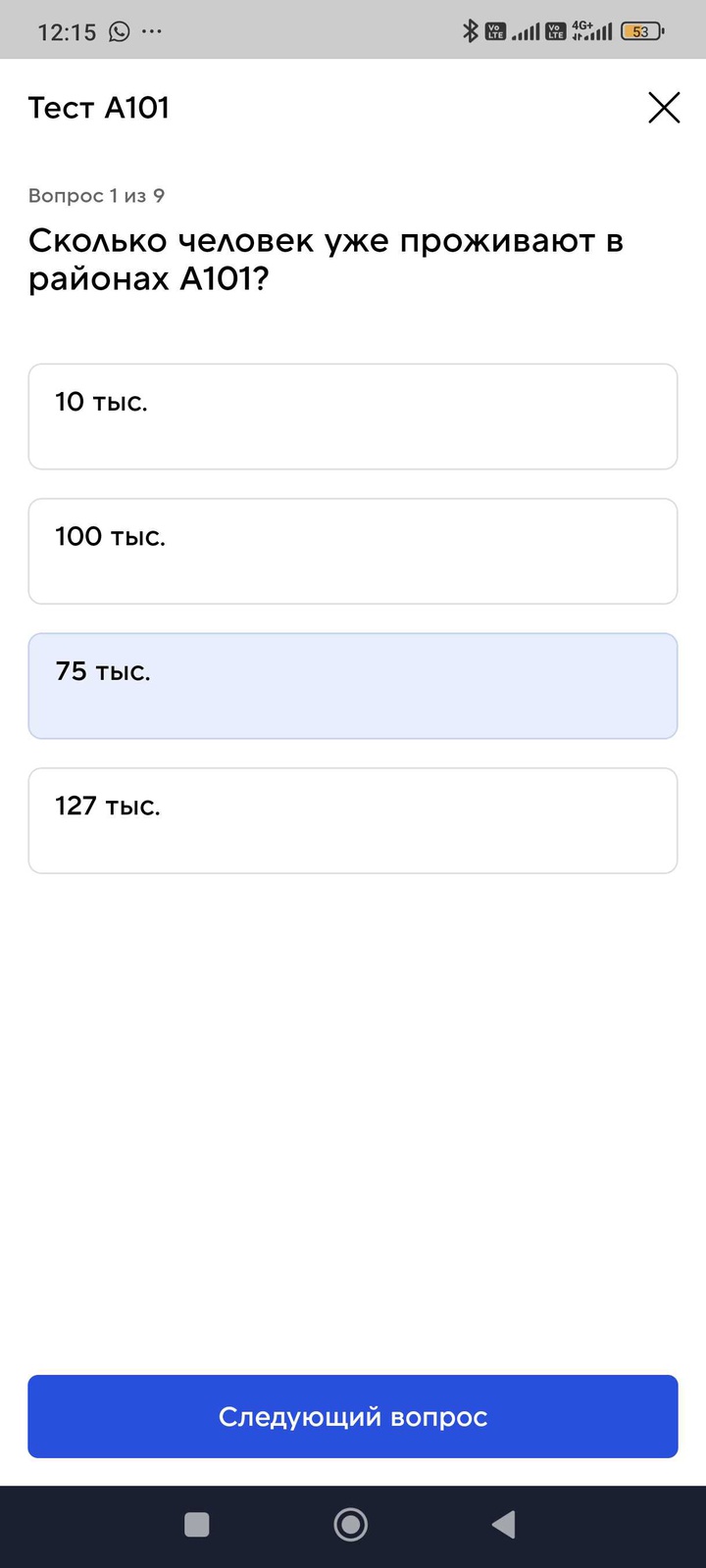Select the answer 10 тыс.

pos(353,416)
